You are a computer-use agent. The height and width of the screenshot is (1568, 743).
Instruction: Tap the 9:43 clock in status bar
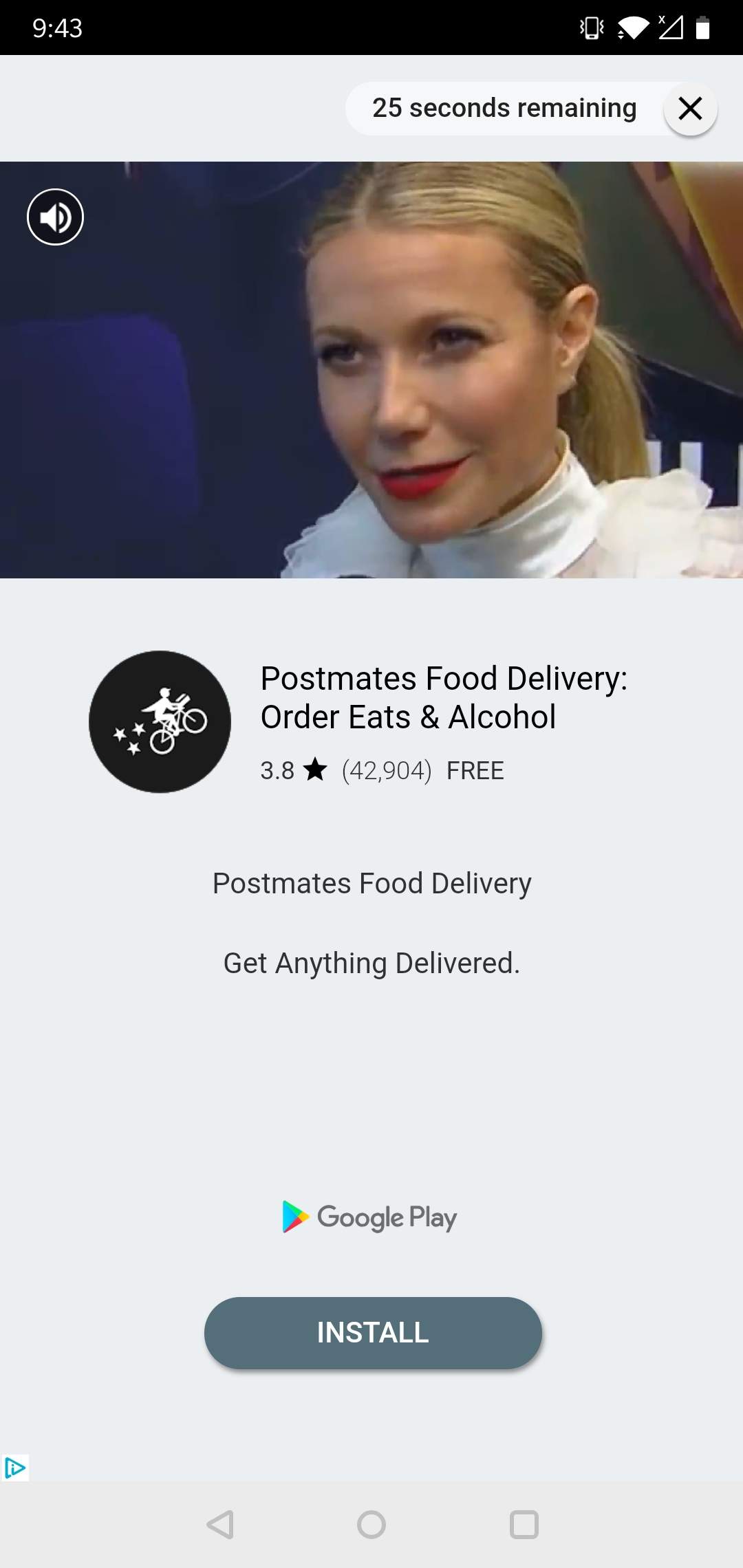pyautogui.click(x=56, y=28)
